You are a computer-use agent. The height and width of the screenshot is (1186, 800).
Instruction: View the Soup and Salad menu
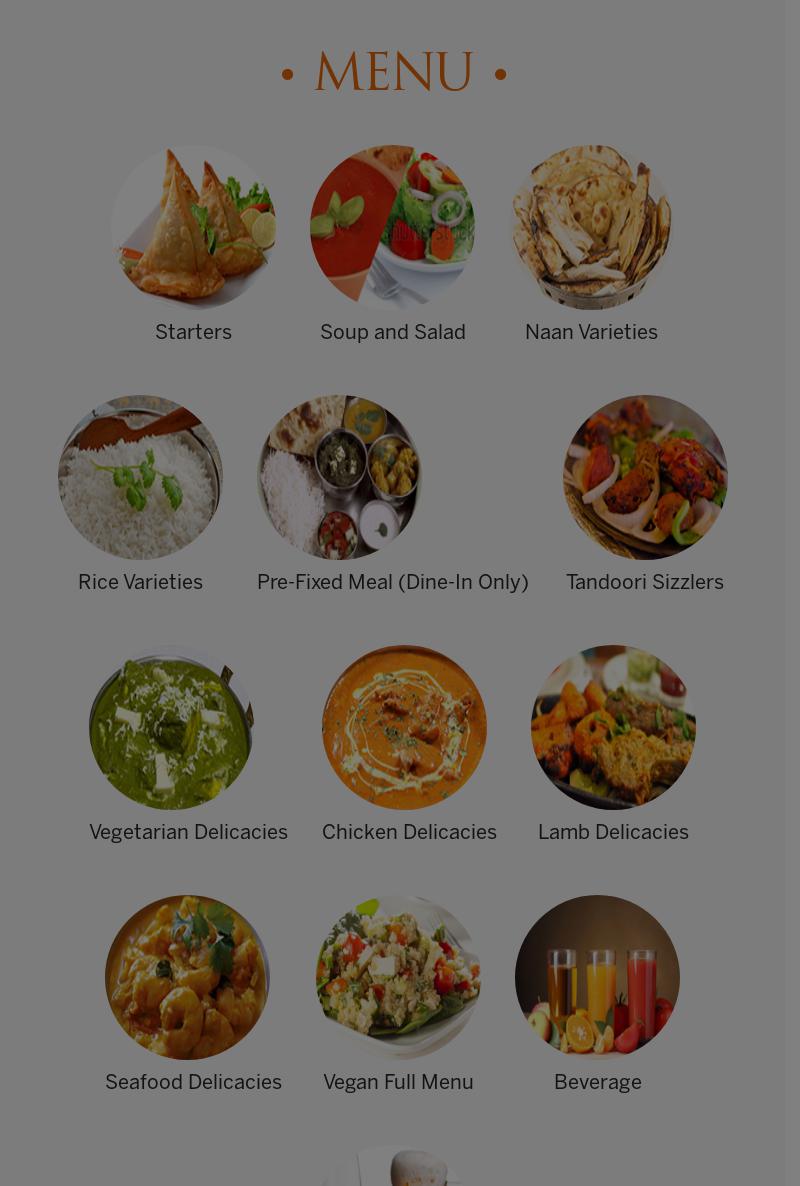[x=392, y=228]
